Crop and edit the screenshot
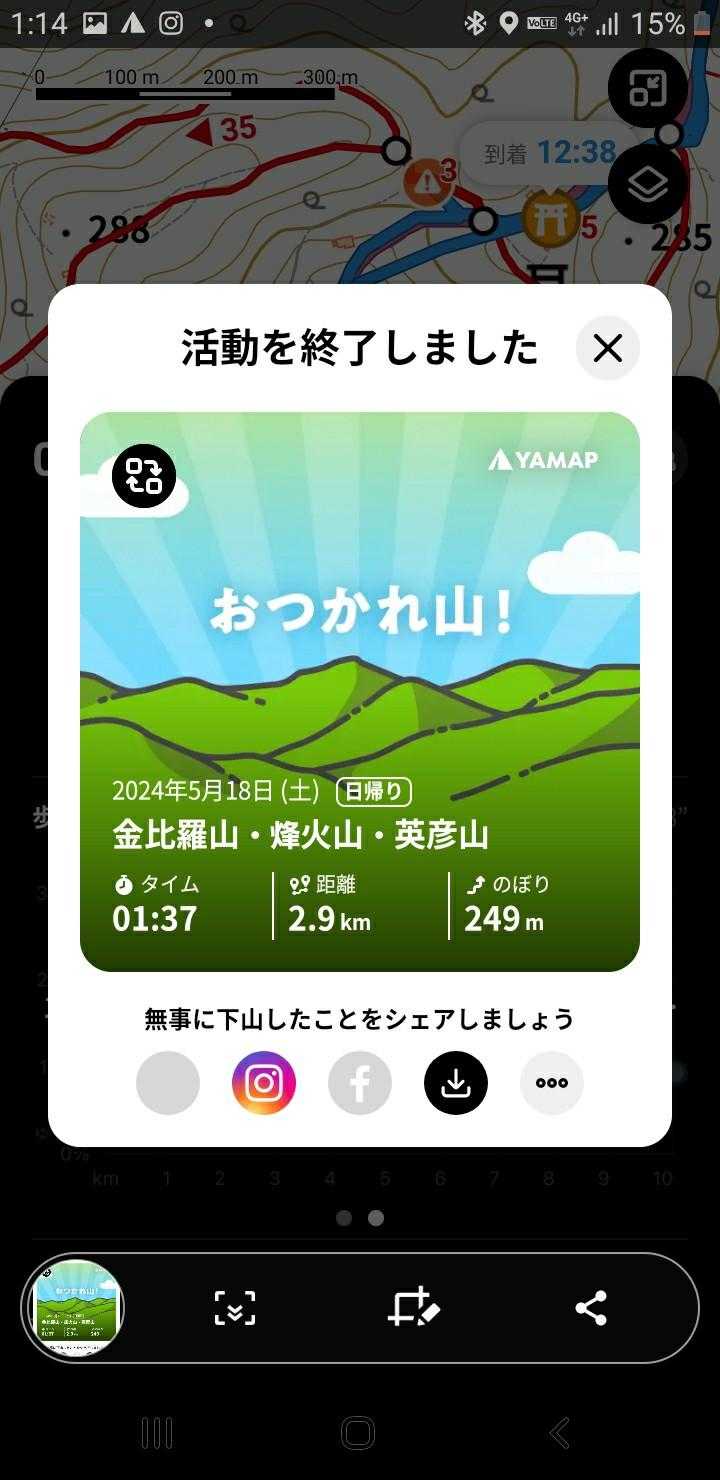Image resolution: width=720 pixels, height=1480 pixels. [x=413, y=1307]
